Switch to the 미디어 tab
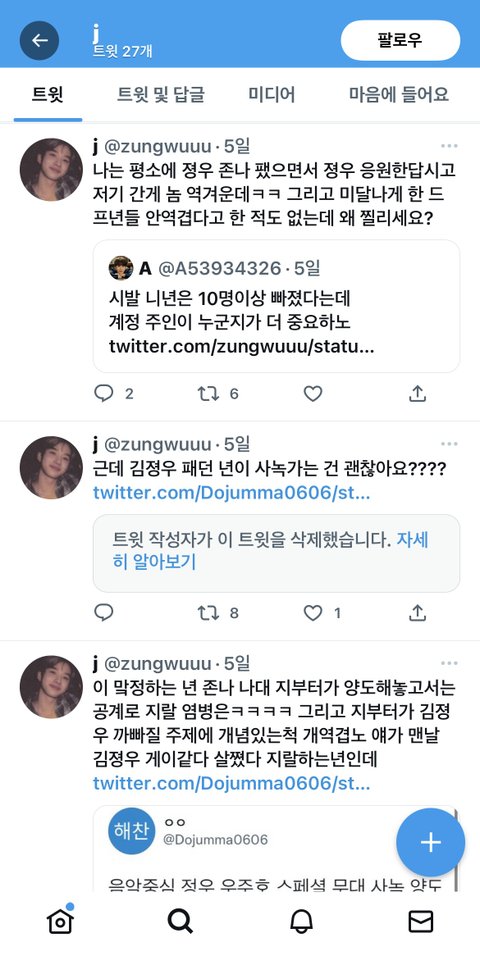 coord(271,94)
